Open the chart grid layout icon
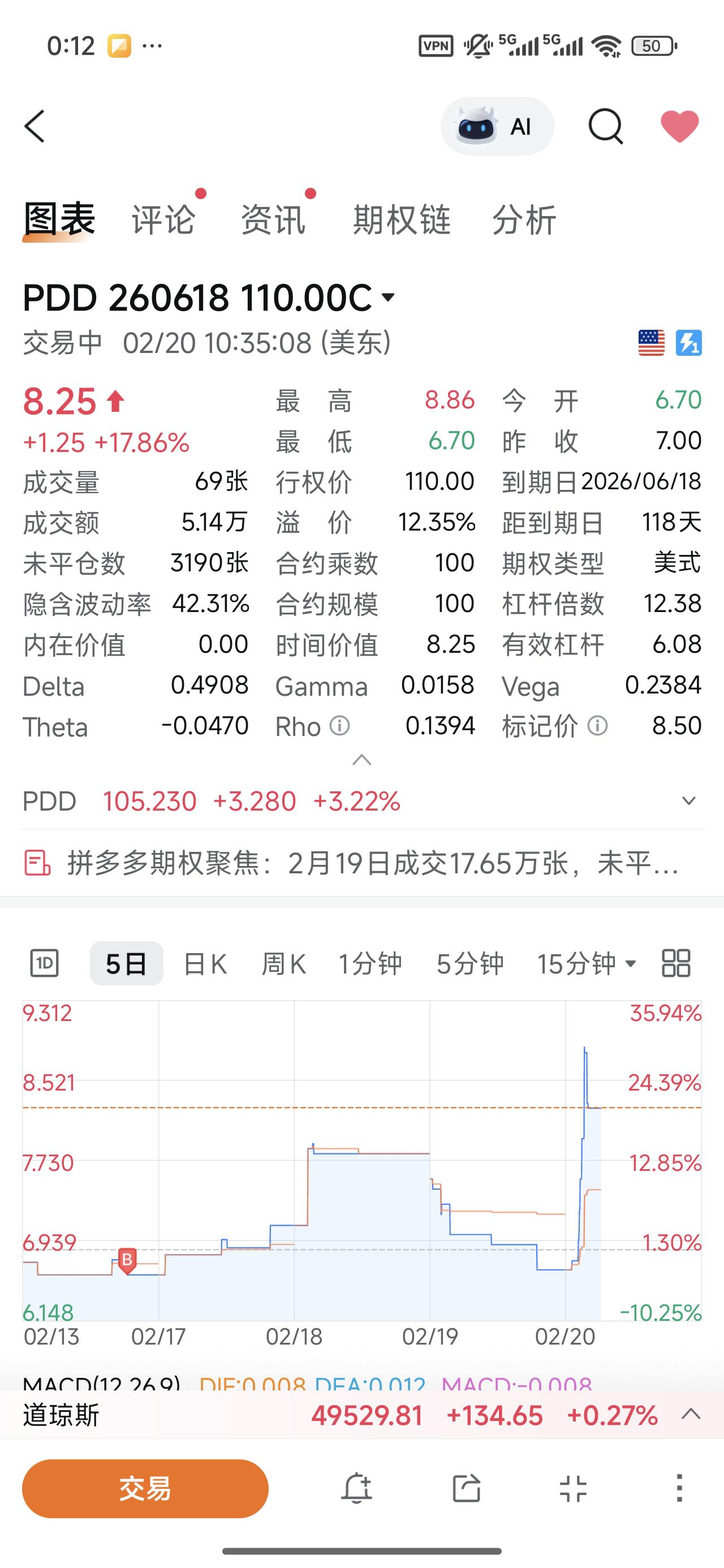 676,963
